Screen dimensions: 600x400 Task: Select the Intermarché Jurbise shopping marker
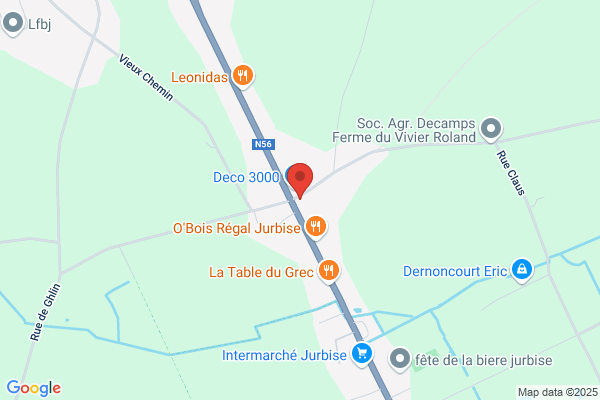click(362, 354)
